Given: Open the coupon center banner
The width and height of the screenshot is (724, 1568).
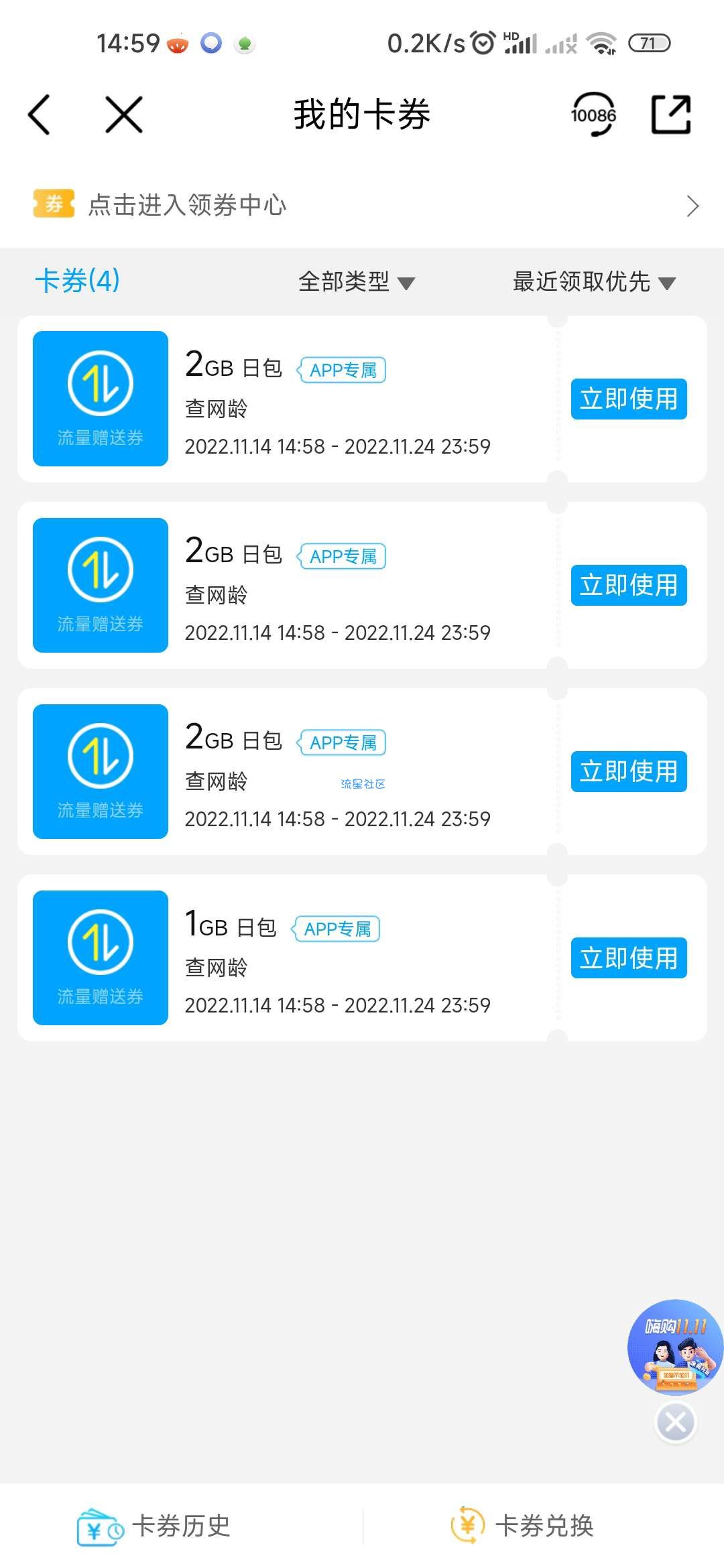Looking at the screenshot, I should [362, 205].
